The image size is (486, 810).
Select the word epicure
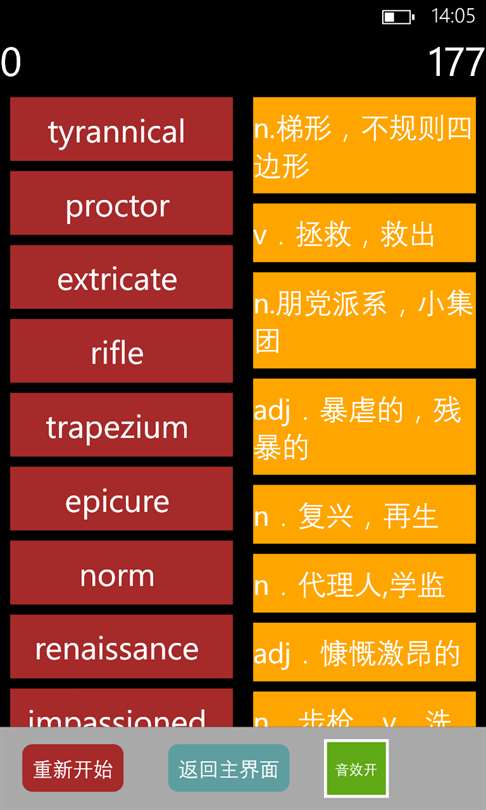coord(121,499)
